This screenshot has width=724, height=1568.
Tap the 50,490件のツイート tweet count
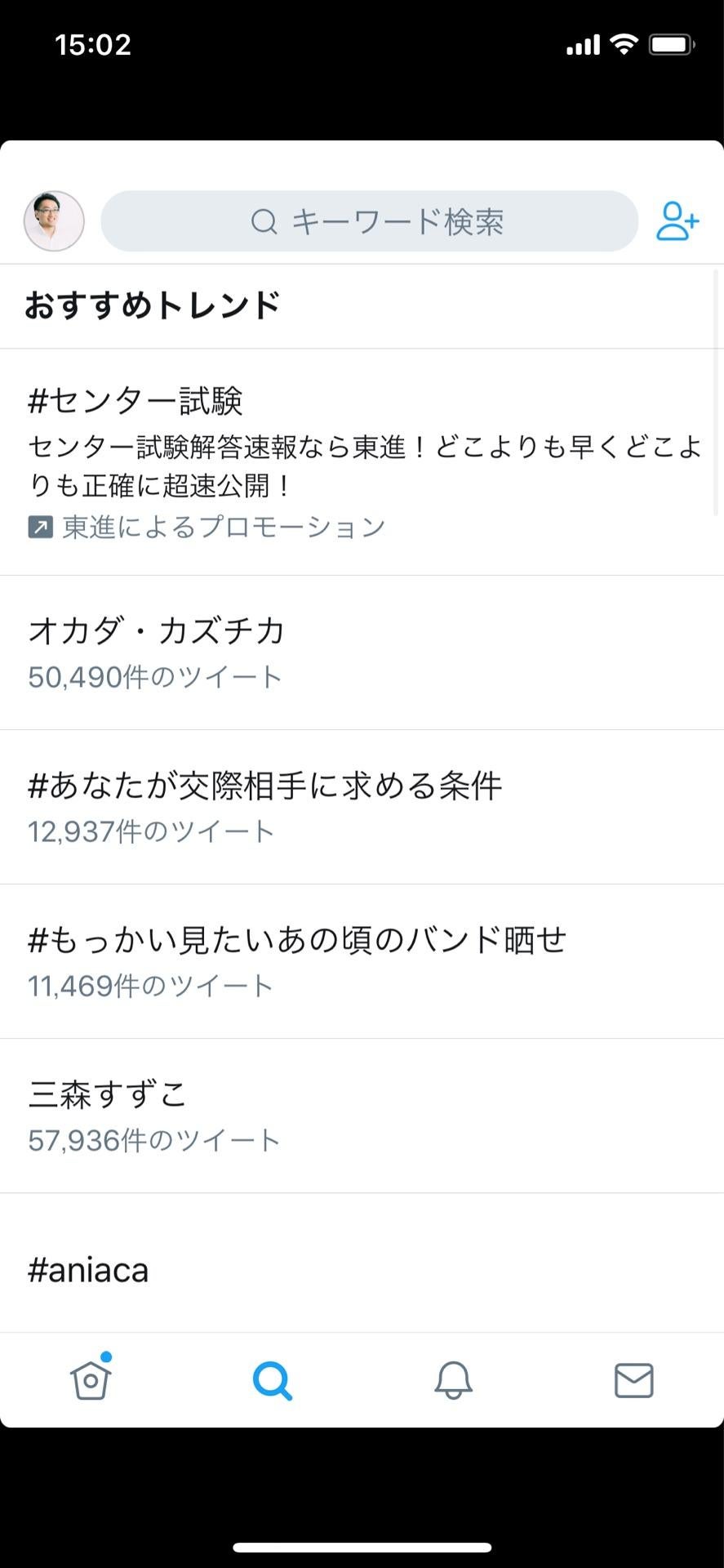point(154,675)
